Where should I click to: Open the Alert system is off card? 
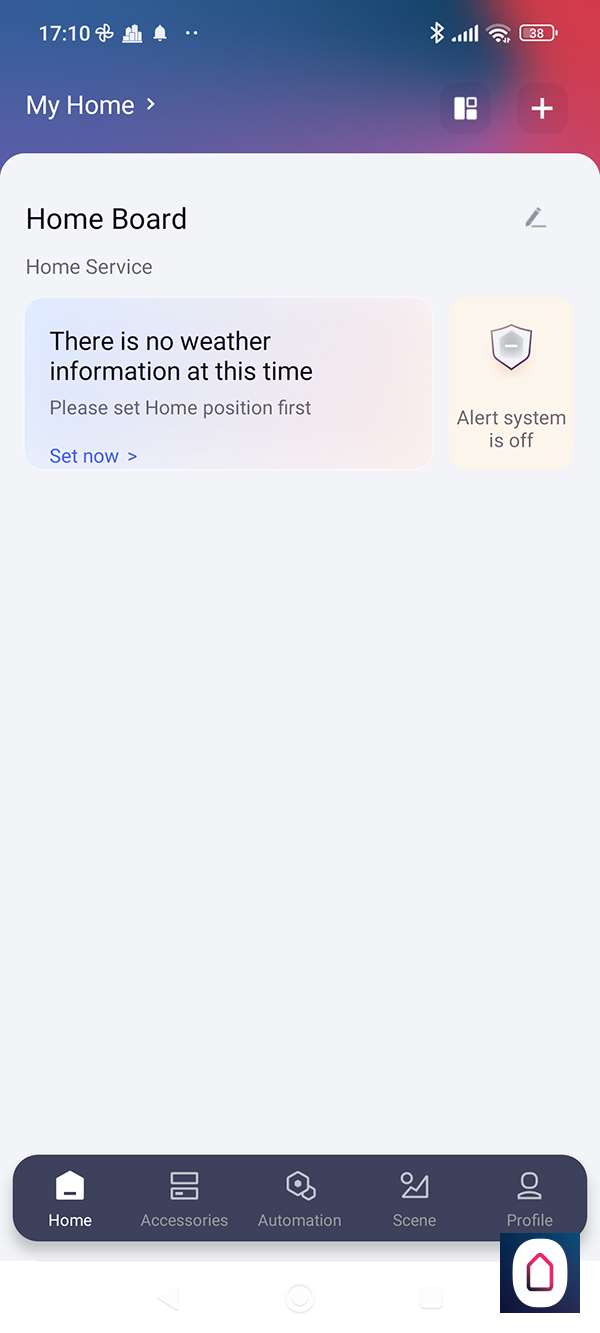pos(511,384)
